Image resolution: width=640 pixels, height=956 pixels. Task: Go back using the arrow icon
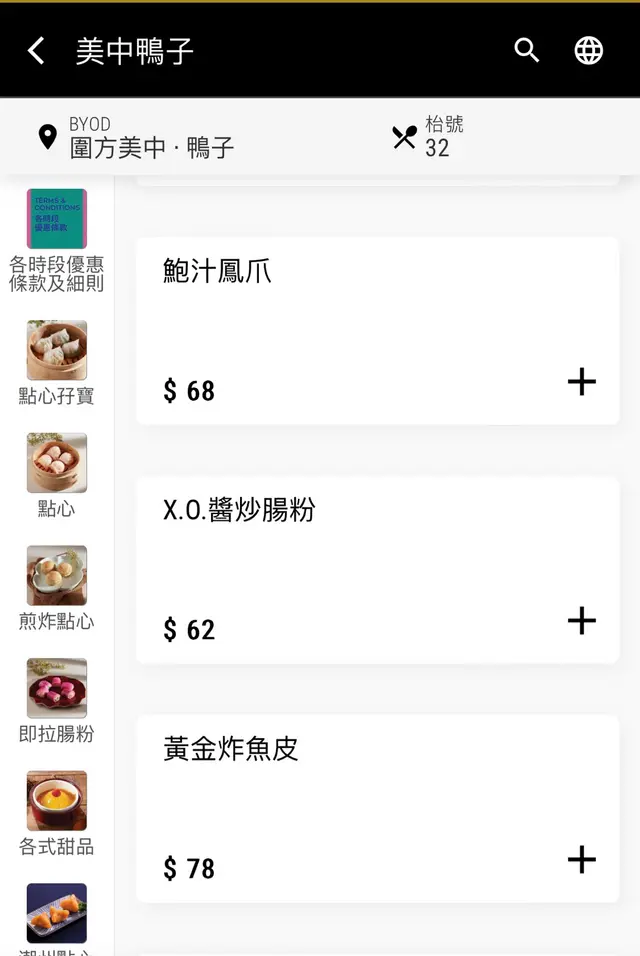(36, 51)
